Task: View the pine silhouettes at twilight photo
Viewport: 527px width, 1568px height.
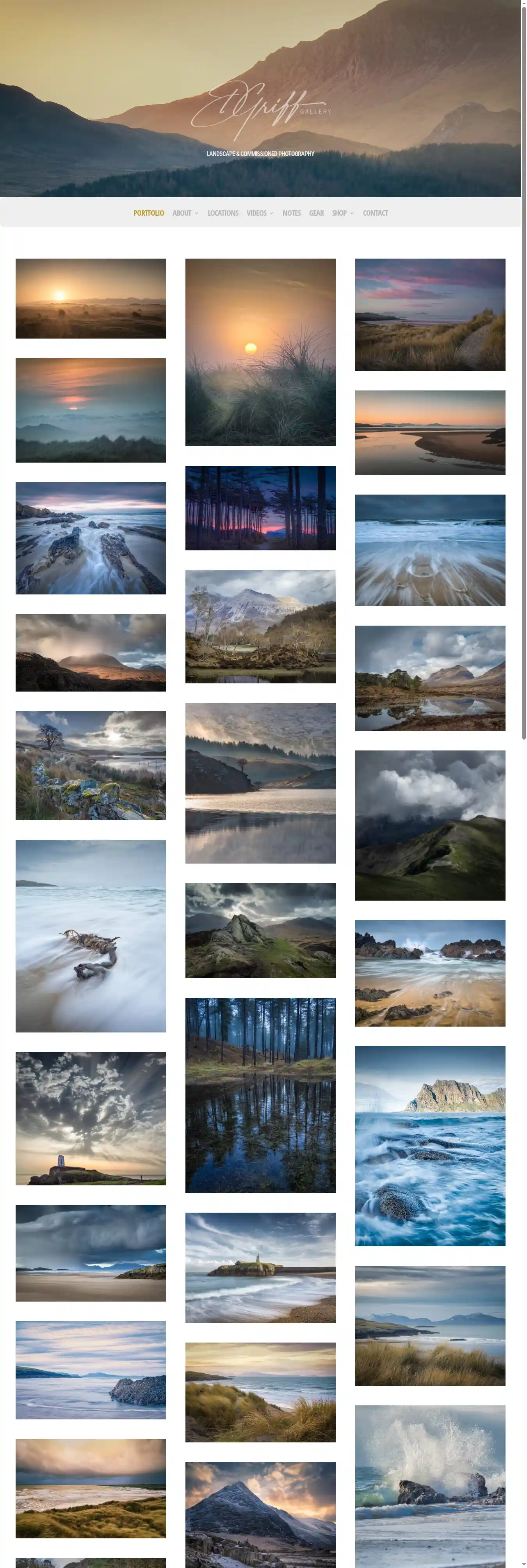Action: 260,508
